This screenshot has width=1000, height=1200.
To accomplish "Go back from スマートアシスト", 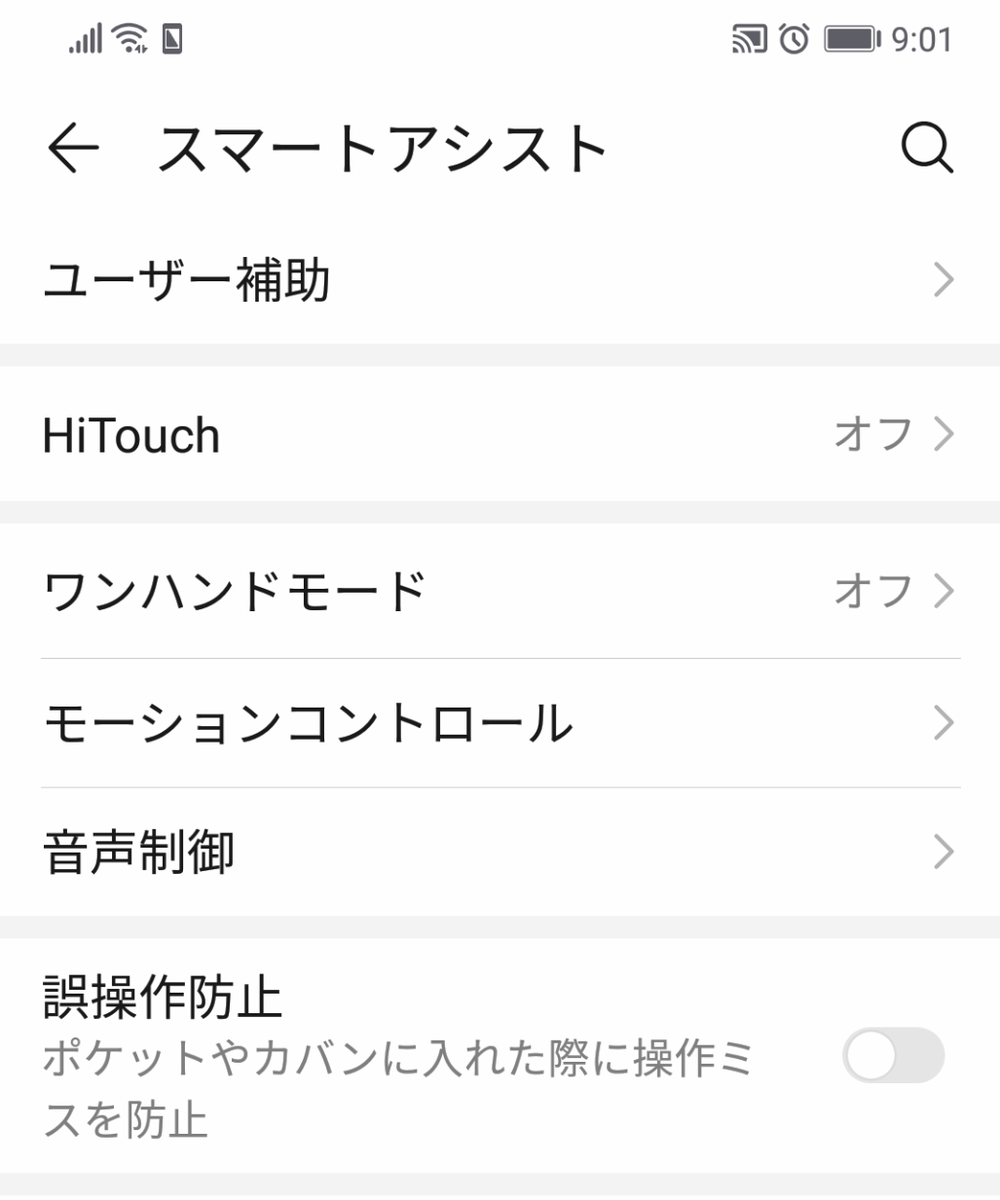I will click(73, 150).
